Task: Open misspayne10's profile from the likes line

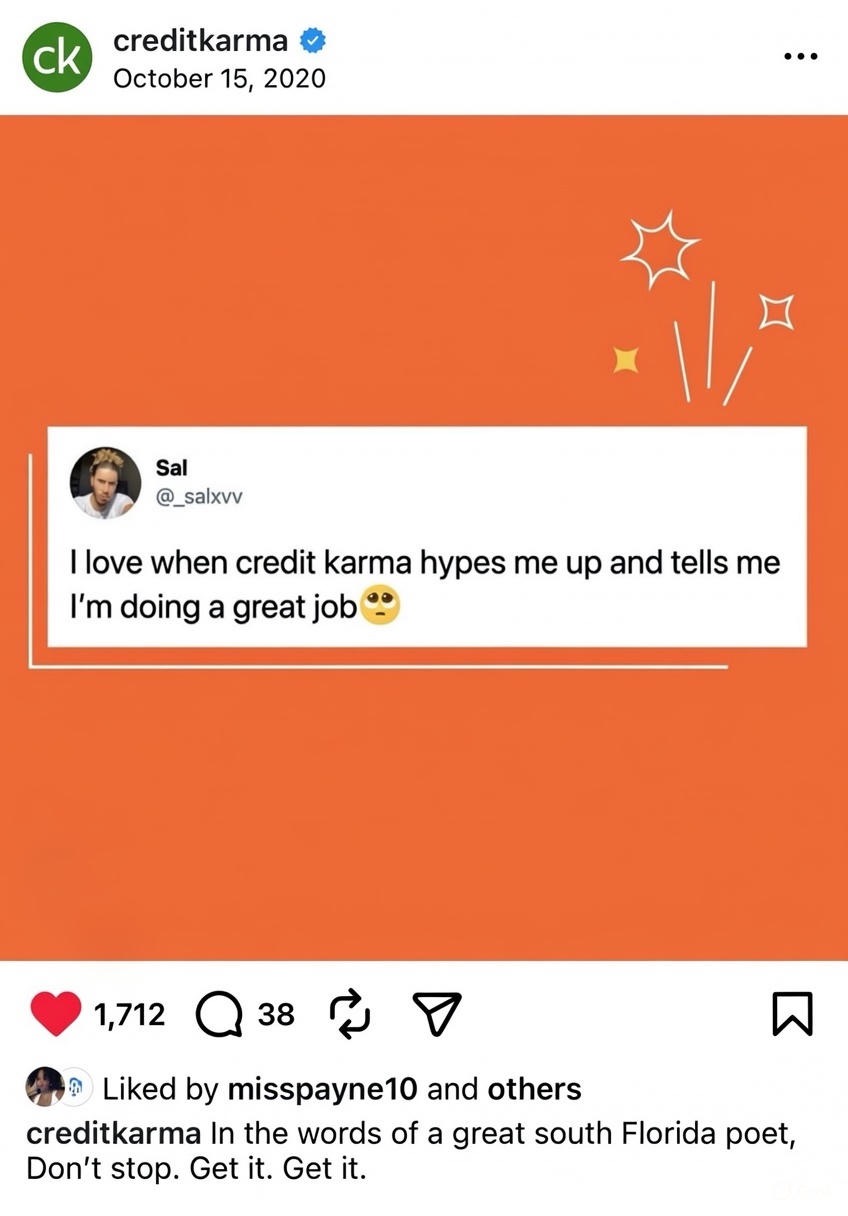Action: (322, 1089)
